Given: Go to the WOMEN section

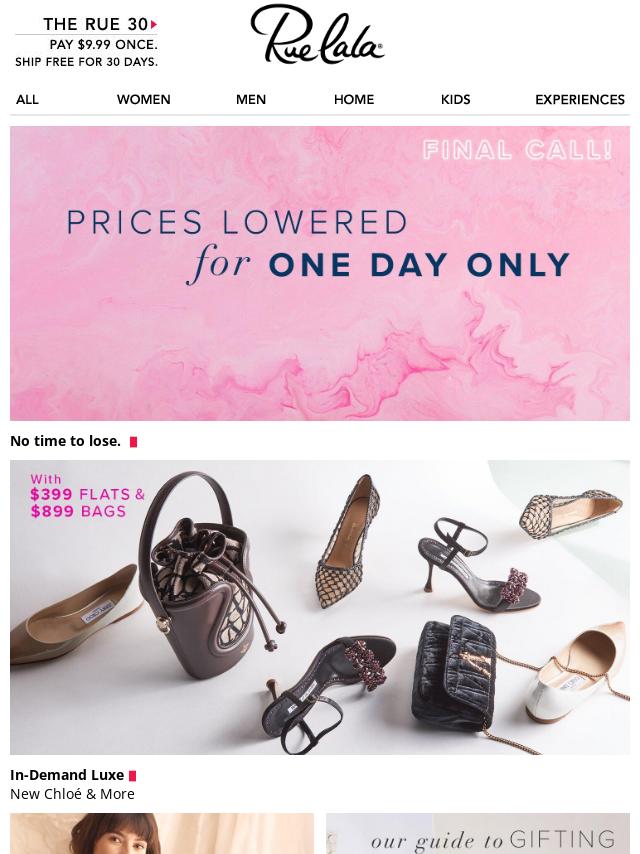Looking at the screenshot, I should tap(143, 100).
